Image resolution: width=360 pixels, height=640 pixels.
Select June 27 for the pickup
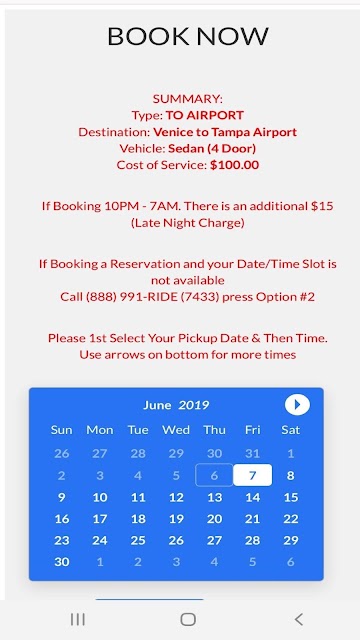click(x=214, y=540)
